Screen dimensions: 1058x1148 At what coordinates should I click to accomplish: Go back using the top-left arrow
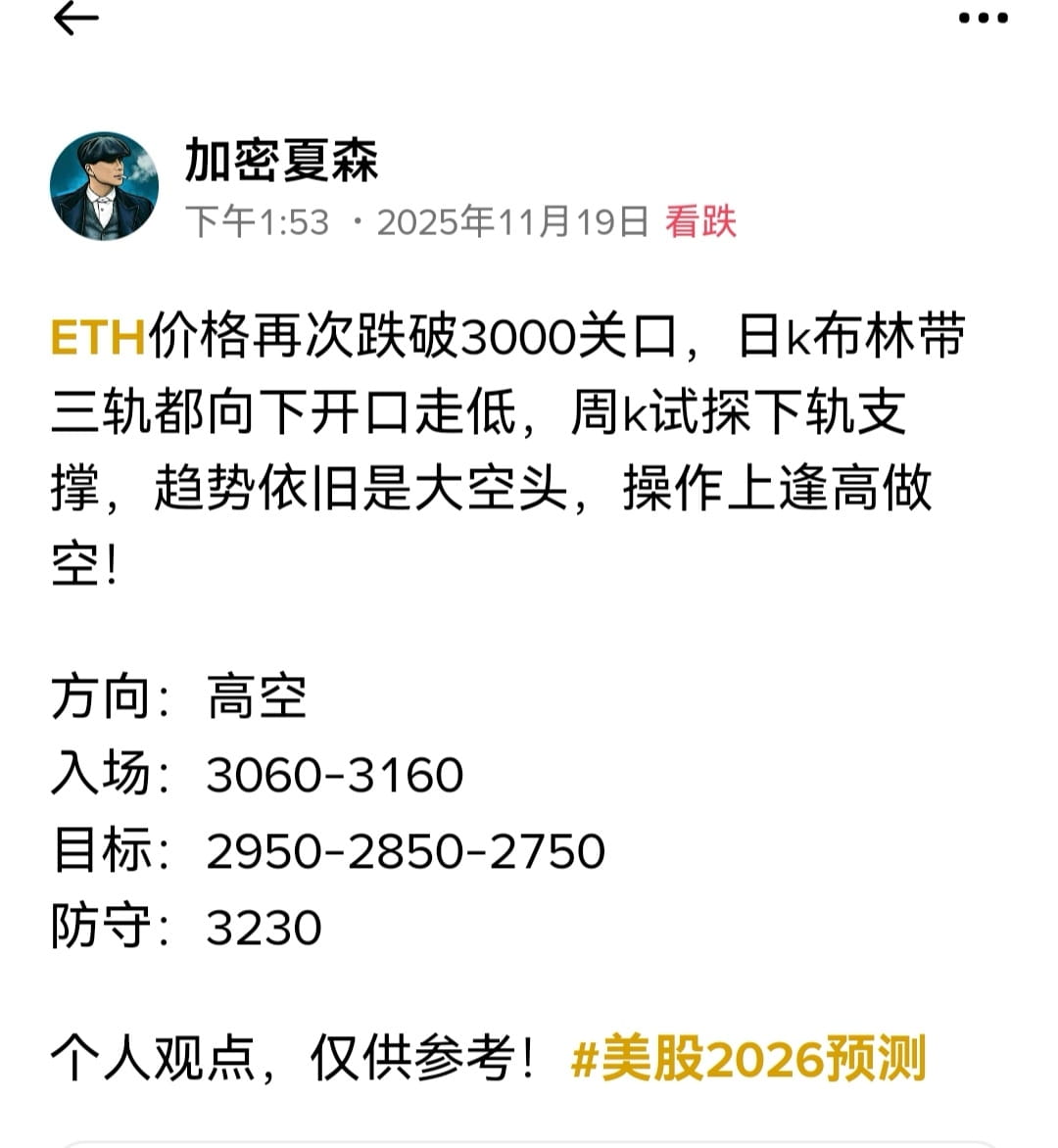(x=76, y=19)
